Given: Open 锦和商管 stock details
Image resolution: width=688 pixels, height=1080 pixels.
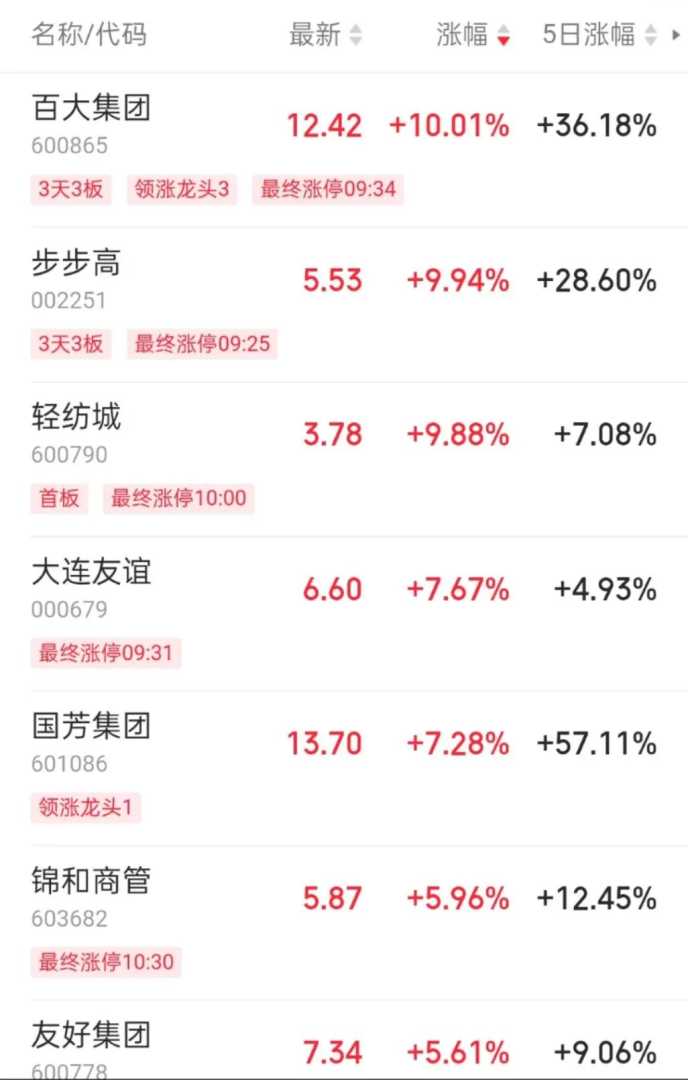Looking at the screenshot, I should tap(92, 881).
